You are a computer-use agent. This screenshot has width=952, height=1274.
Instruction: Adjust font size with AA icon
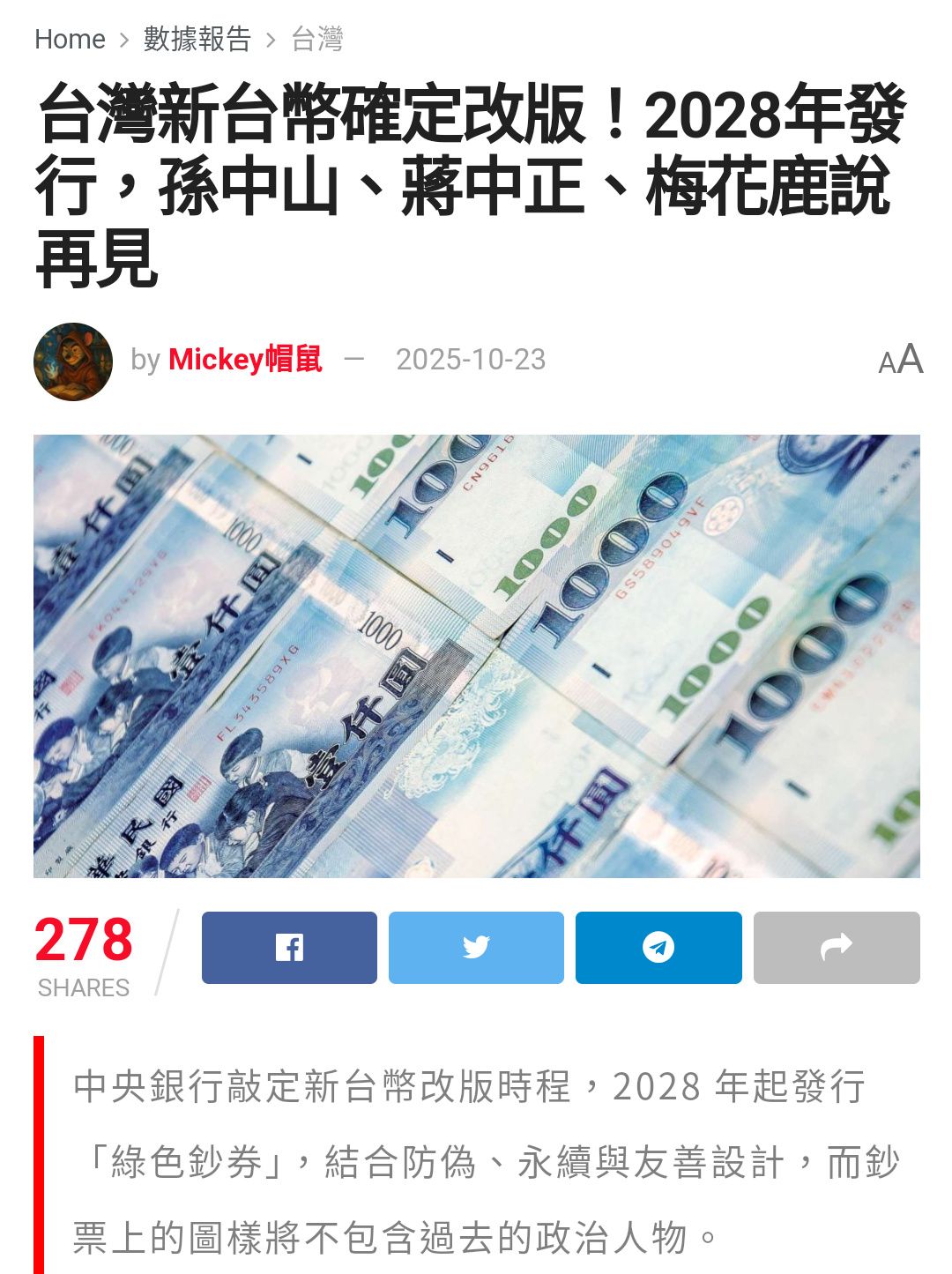pyautogui.click(x=900, y=360)
